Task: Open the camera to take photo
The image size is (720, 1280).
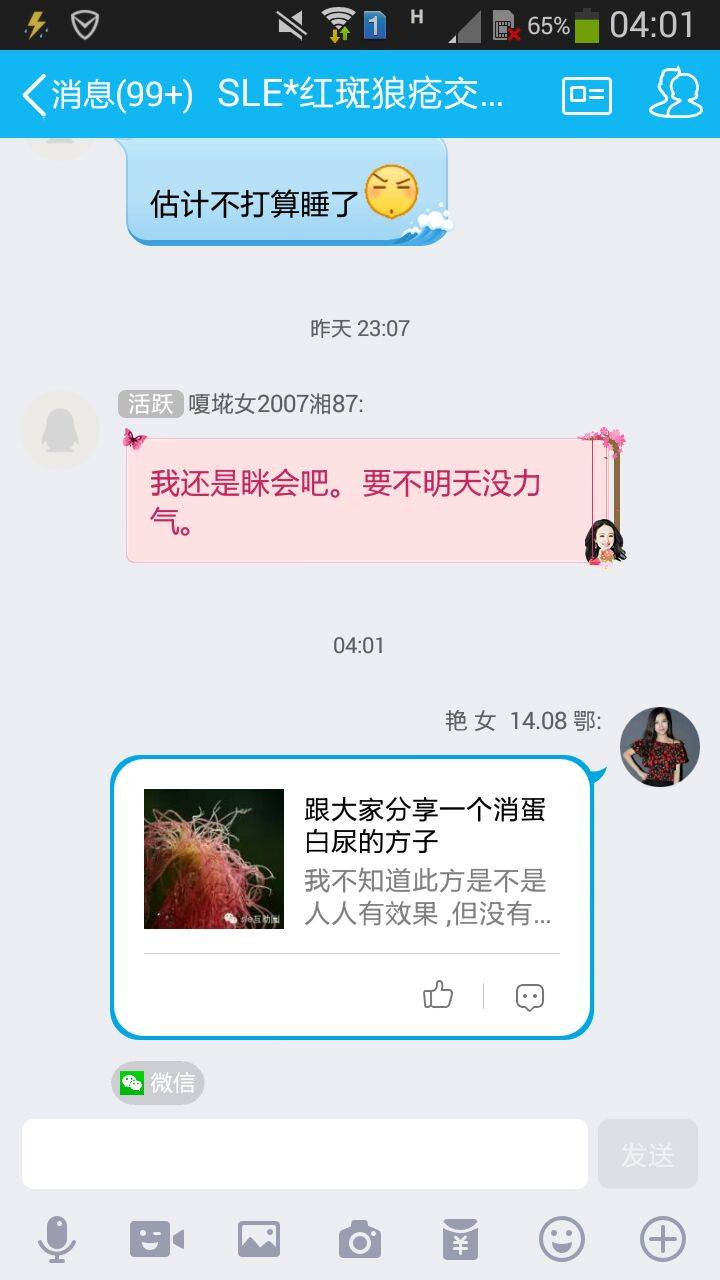Action: [359, 1240]
